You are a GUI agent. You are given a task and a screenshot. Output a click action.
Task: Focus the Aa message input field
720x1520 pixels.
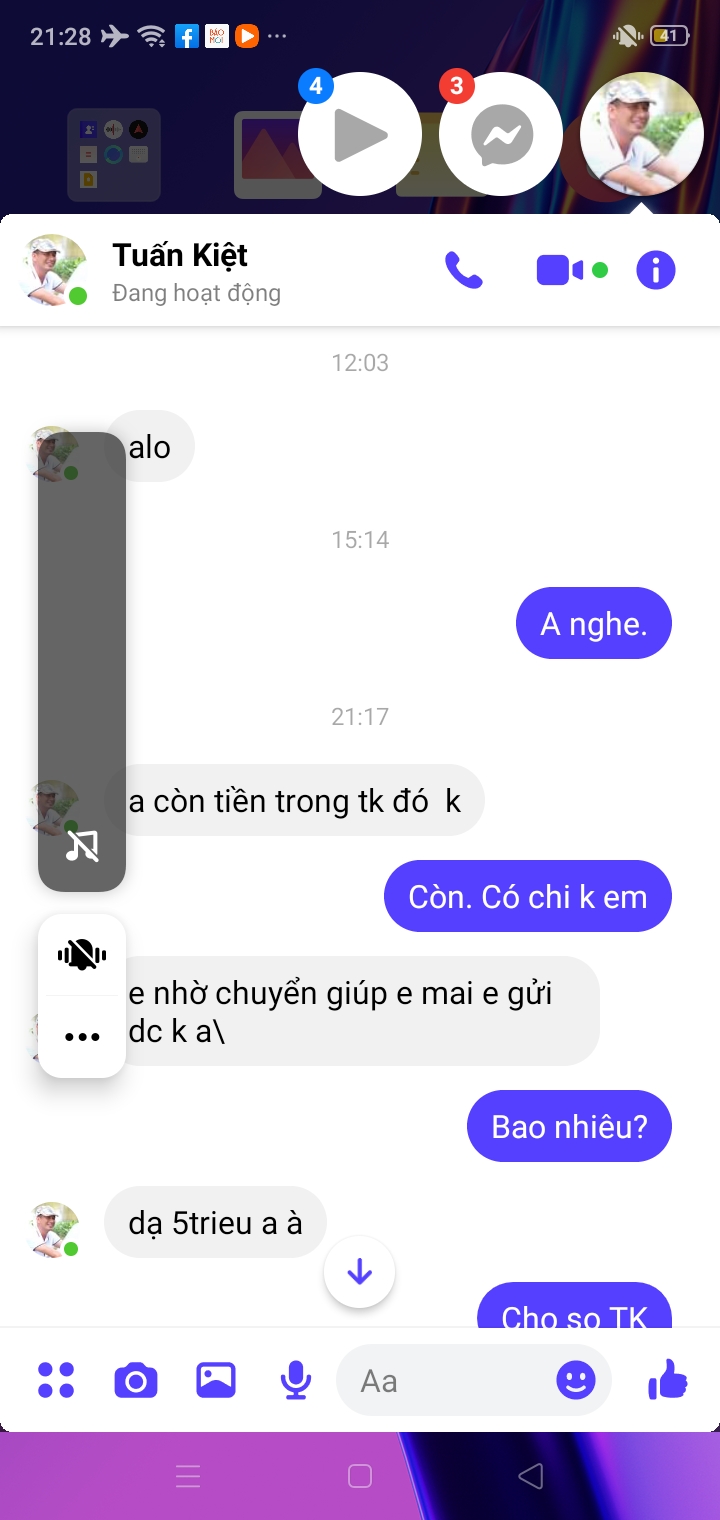click(x=450, y=1381)
